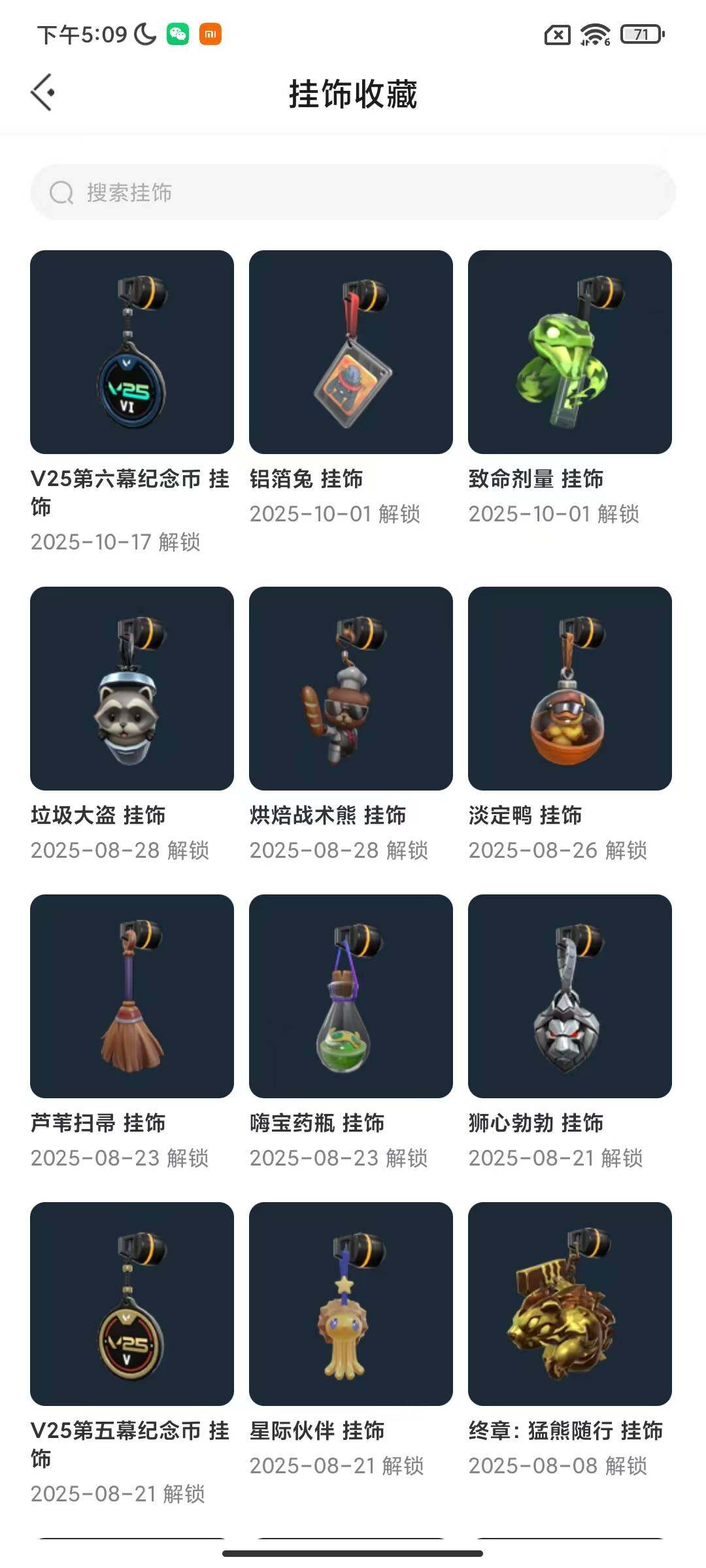Select the 嗨宝药瓶 charm

pyautogui.click(x=351, y=996)
